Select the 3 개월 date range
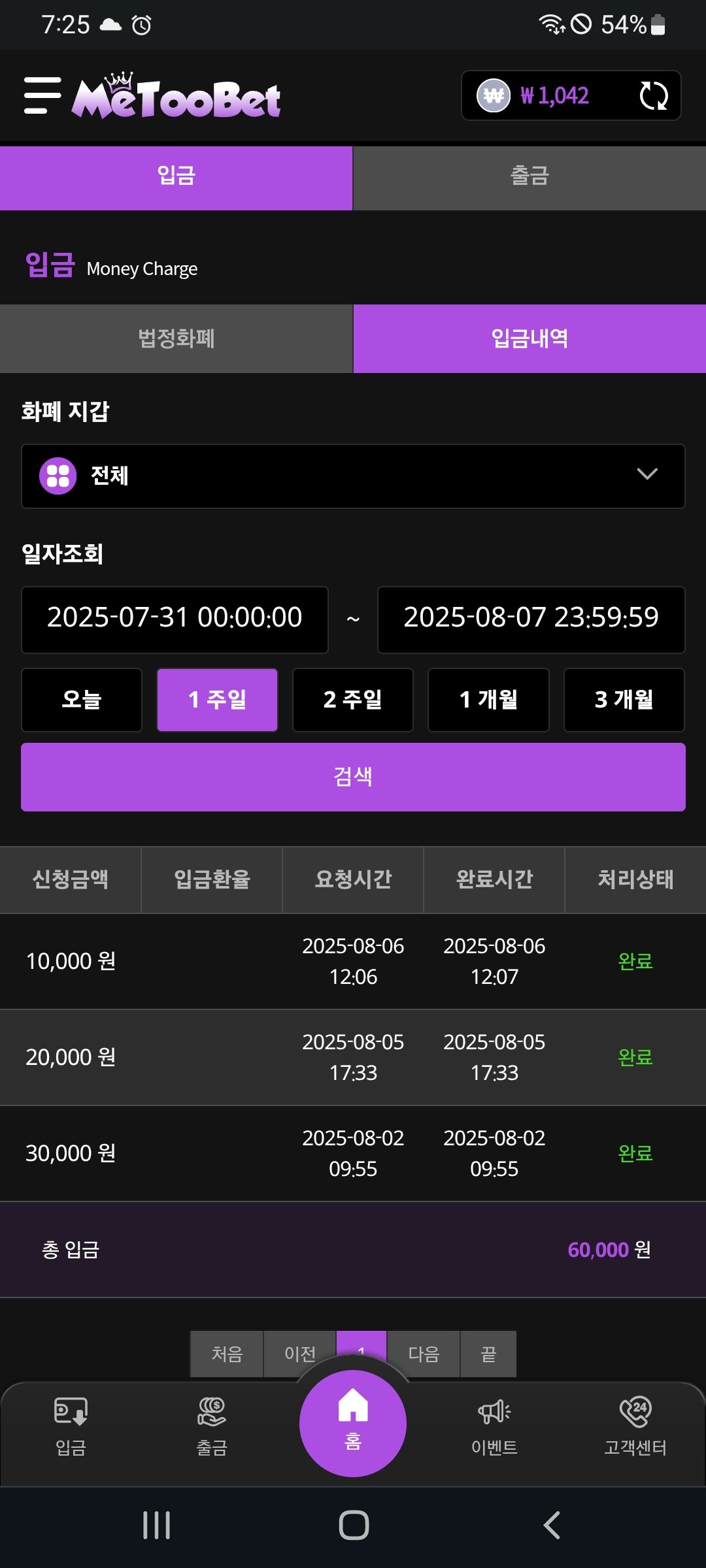This screenshot has width=706, height=1568. 624,700
